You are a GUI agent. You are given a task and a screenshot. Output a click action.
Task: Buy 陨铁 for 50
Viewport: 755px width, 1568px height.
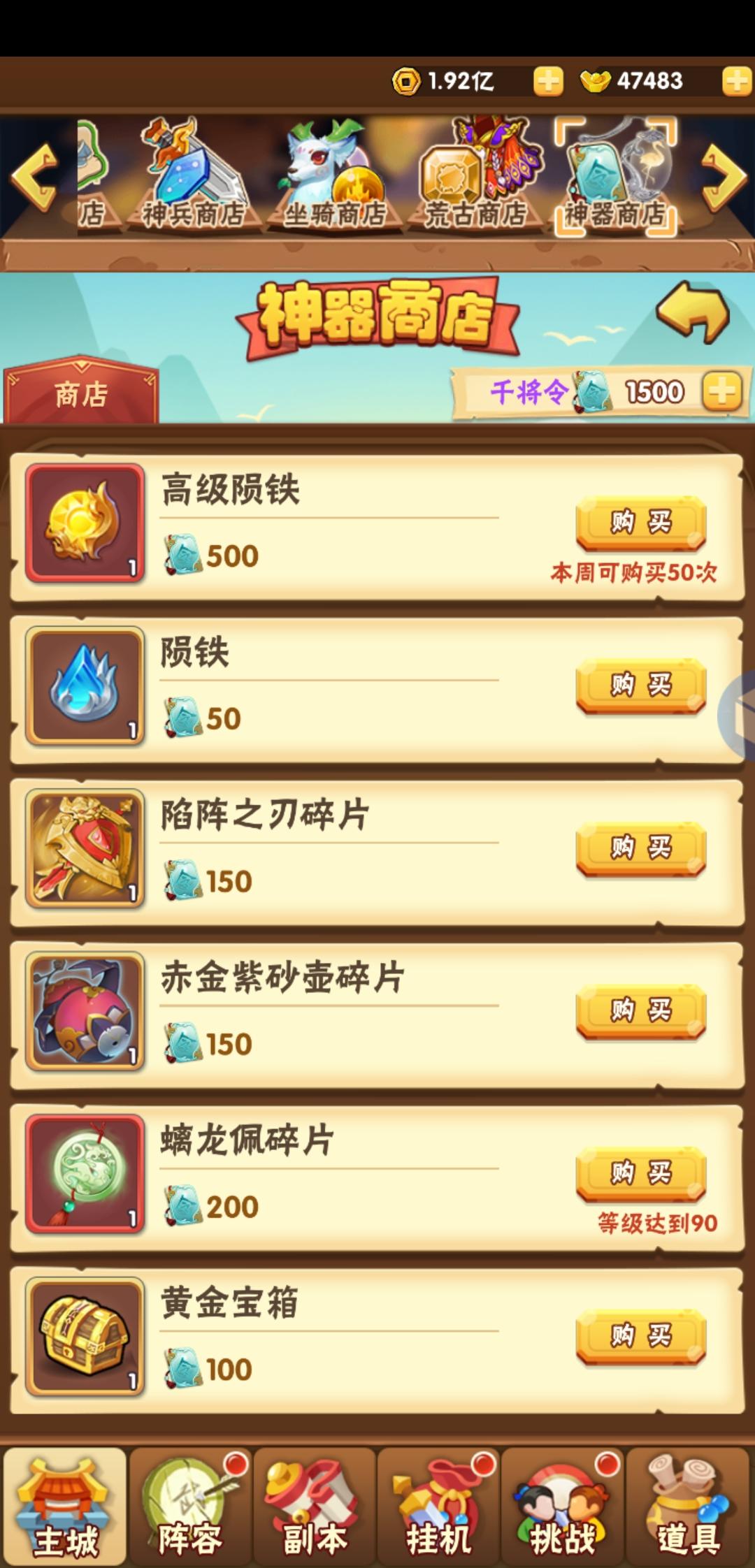(640, 685)
